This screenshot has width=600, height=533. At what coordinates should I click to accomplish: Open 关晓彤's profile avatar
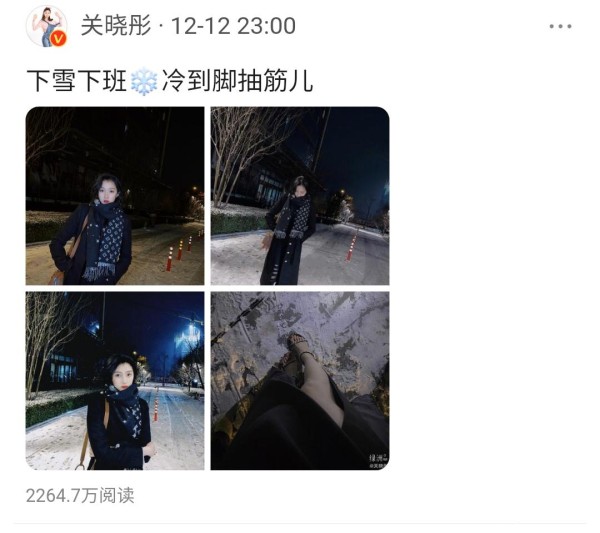coord(46,26)
